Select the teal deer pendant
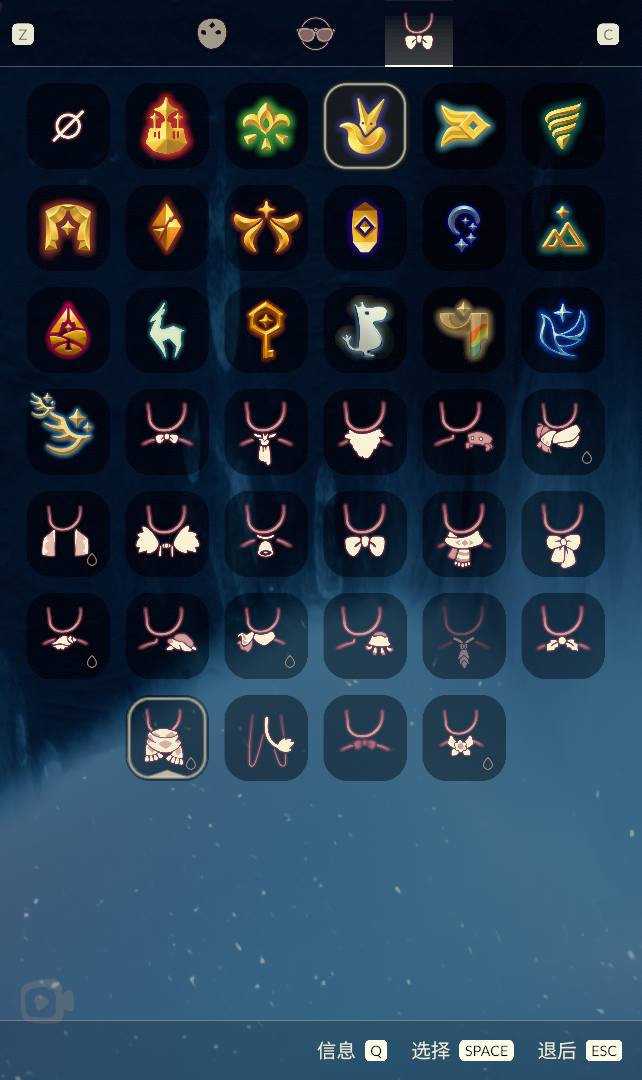This screenshot has height=1080, width=642. pyautogui.click(x=167, y=330)
